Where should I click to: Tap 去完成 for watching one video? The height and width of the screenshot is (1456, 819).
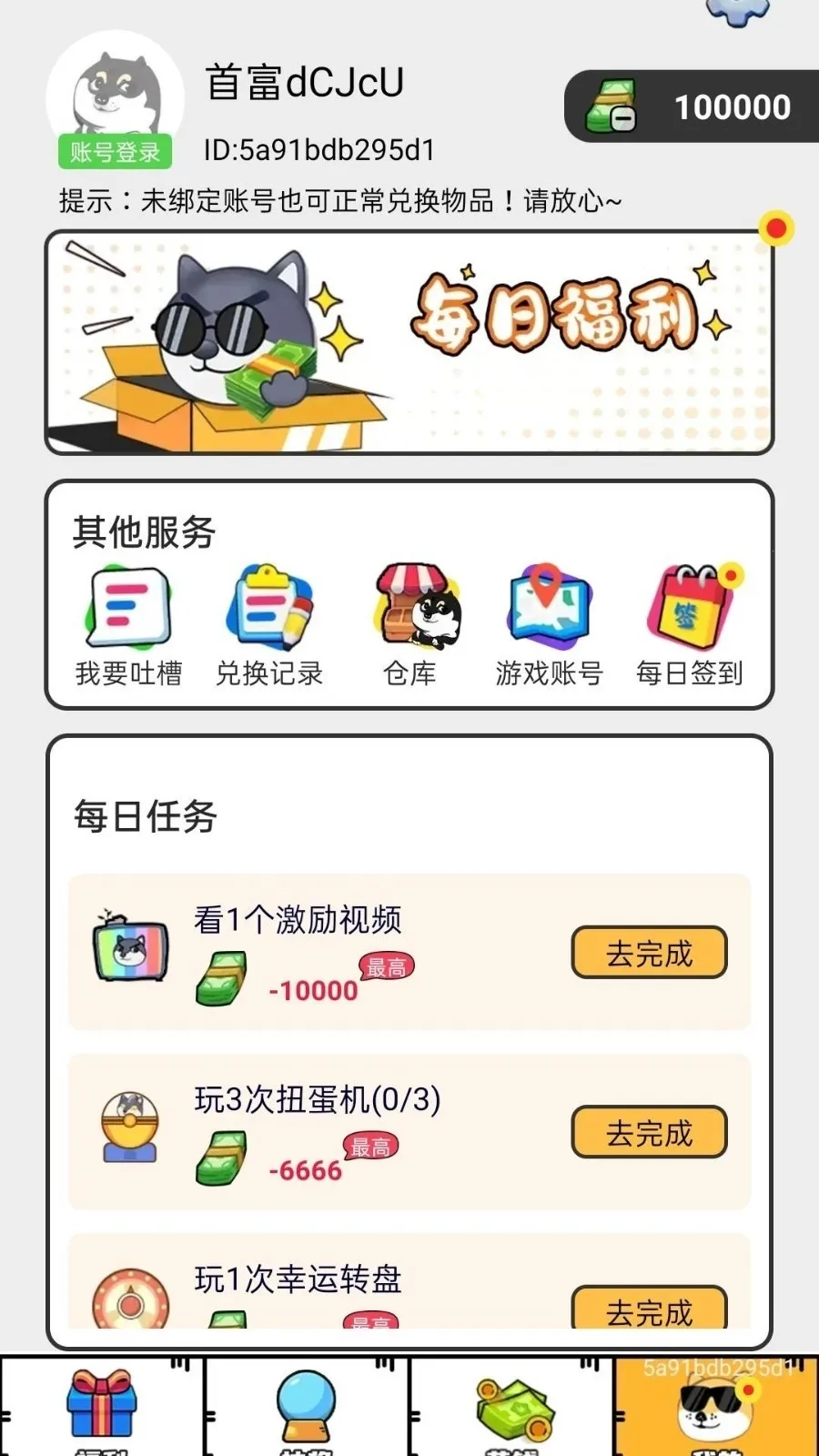649,953
